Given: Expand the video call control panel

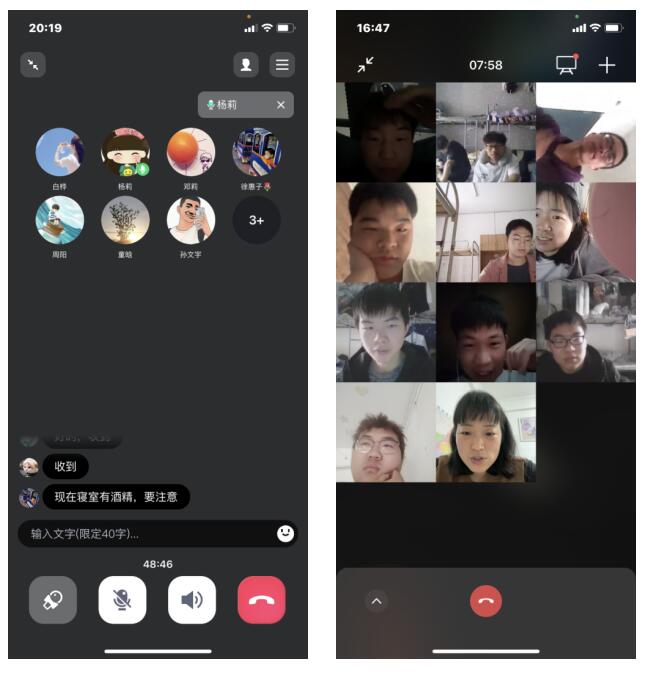Looking at the screenshot, I should click(x=377, y=601).
